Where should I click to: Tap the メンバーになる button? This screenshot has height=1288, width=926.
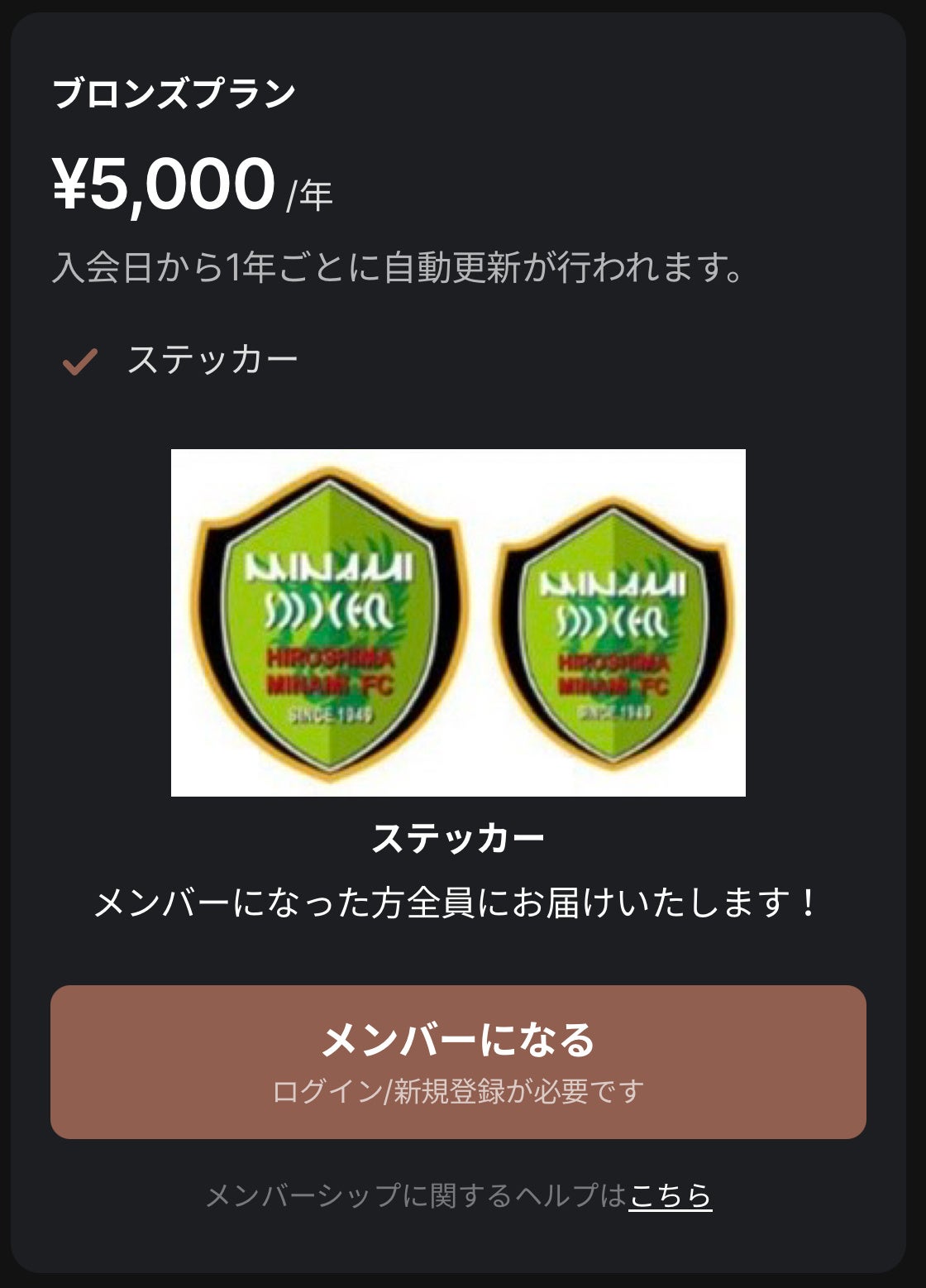point(458,1061)
